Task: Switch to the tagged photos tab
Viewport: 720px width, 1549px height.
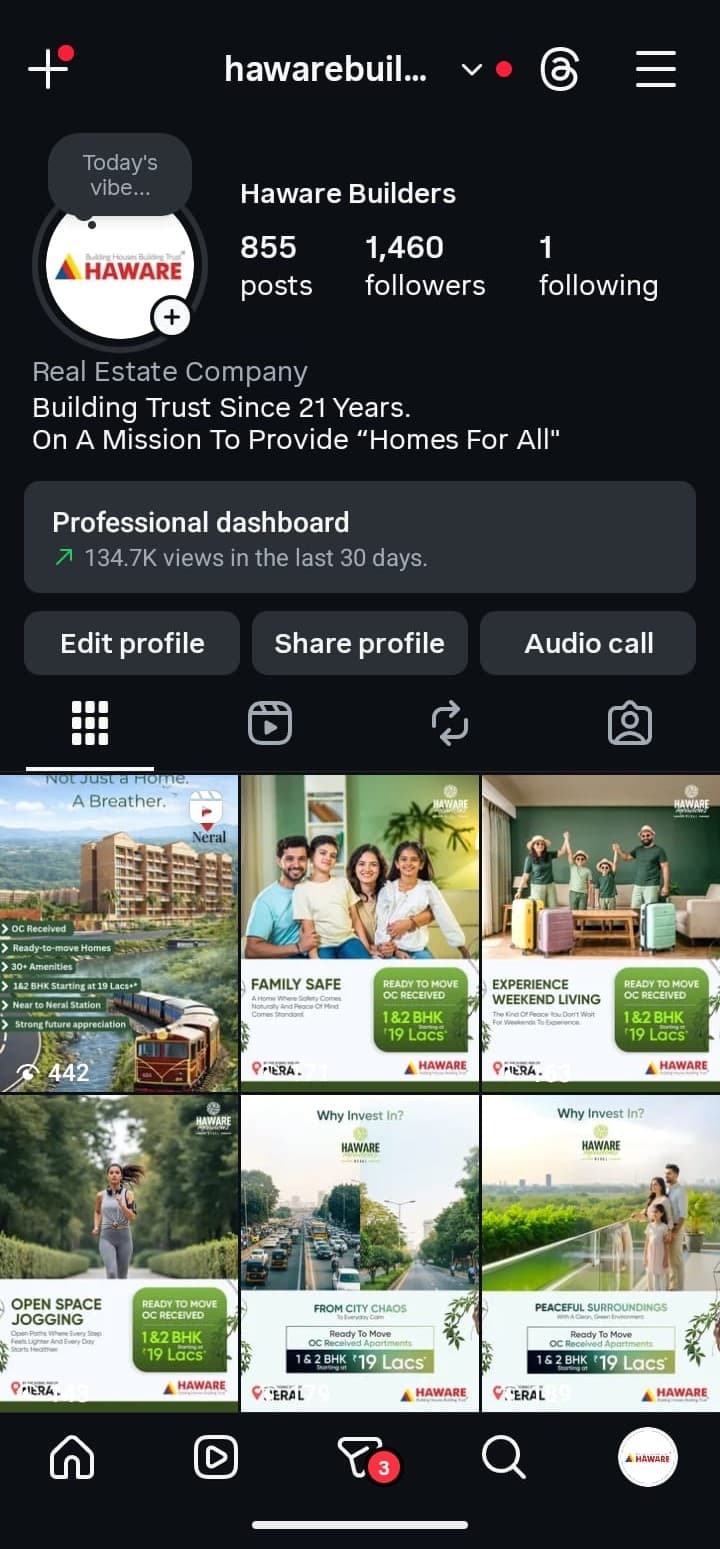Action: [630, 723]
